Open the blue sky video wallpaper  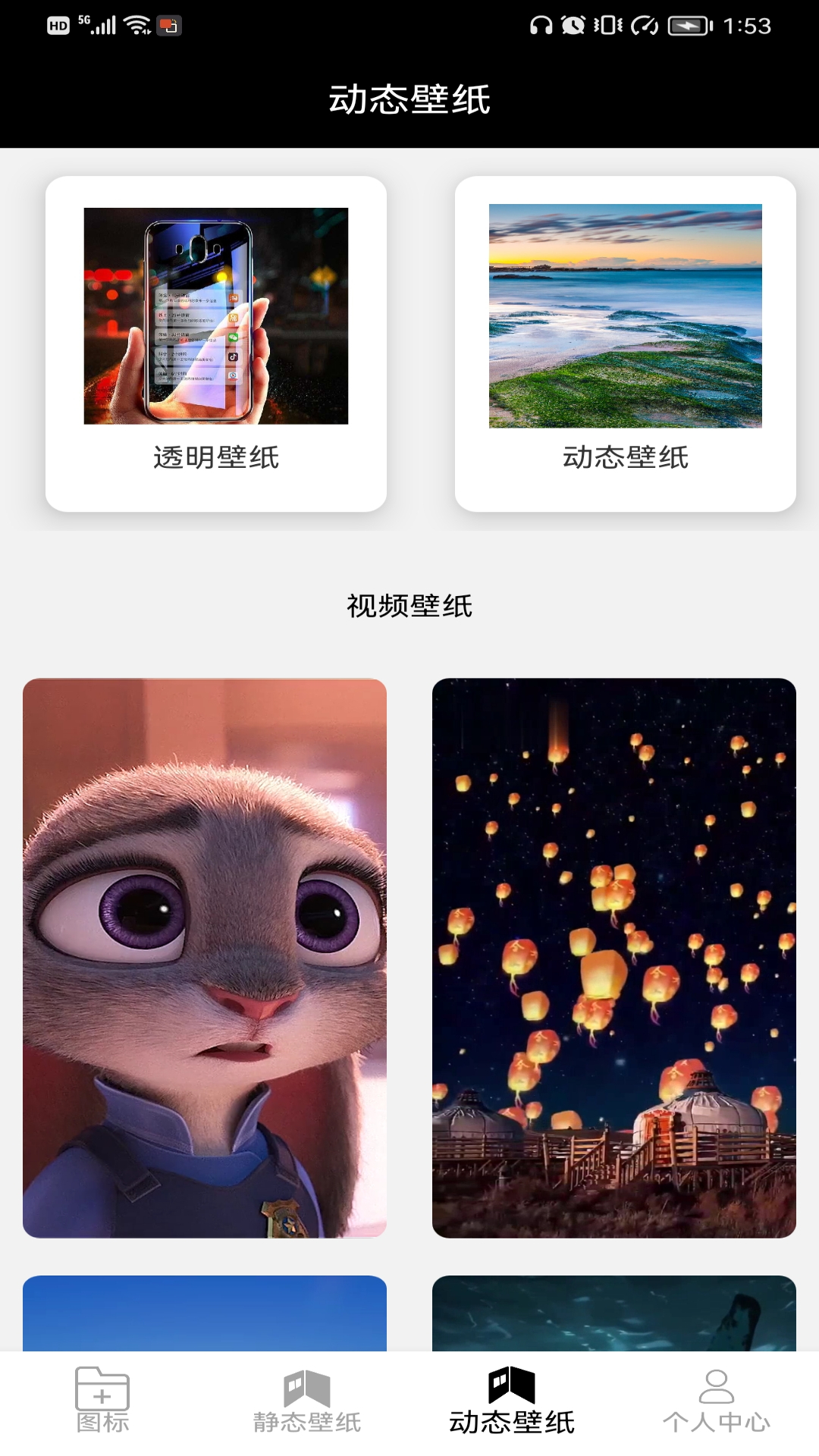205,1313
